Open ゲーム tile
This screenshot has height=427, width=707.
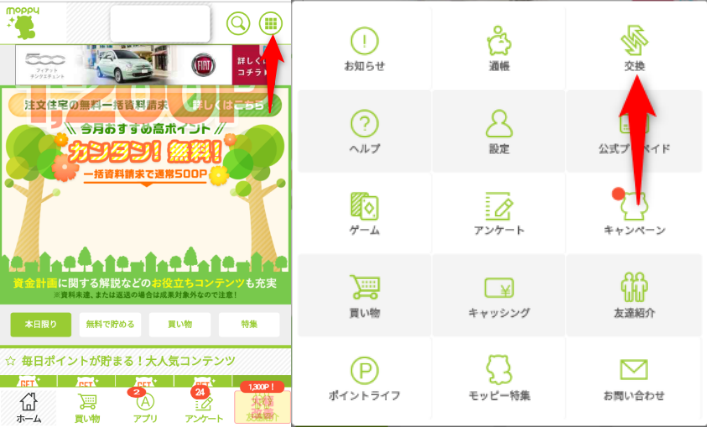364,212
